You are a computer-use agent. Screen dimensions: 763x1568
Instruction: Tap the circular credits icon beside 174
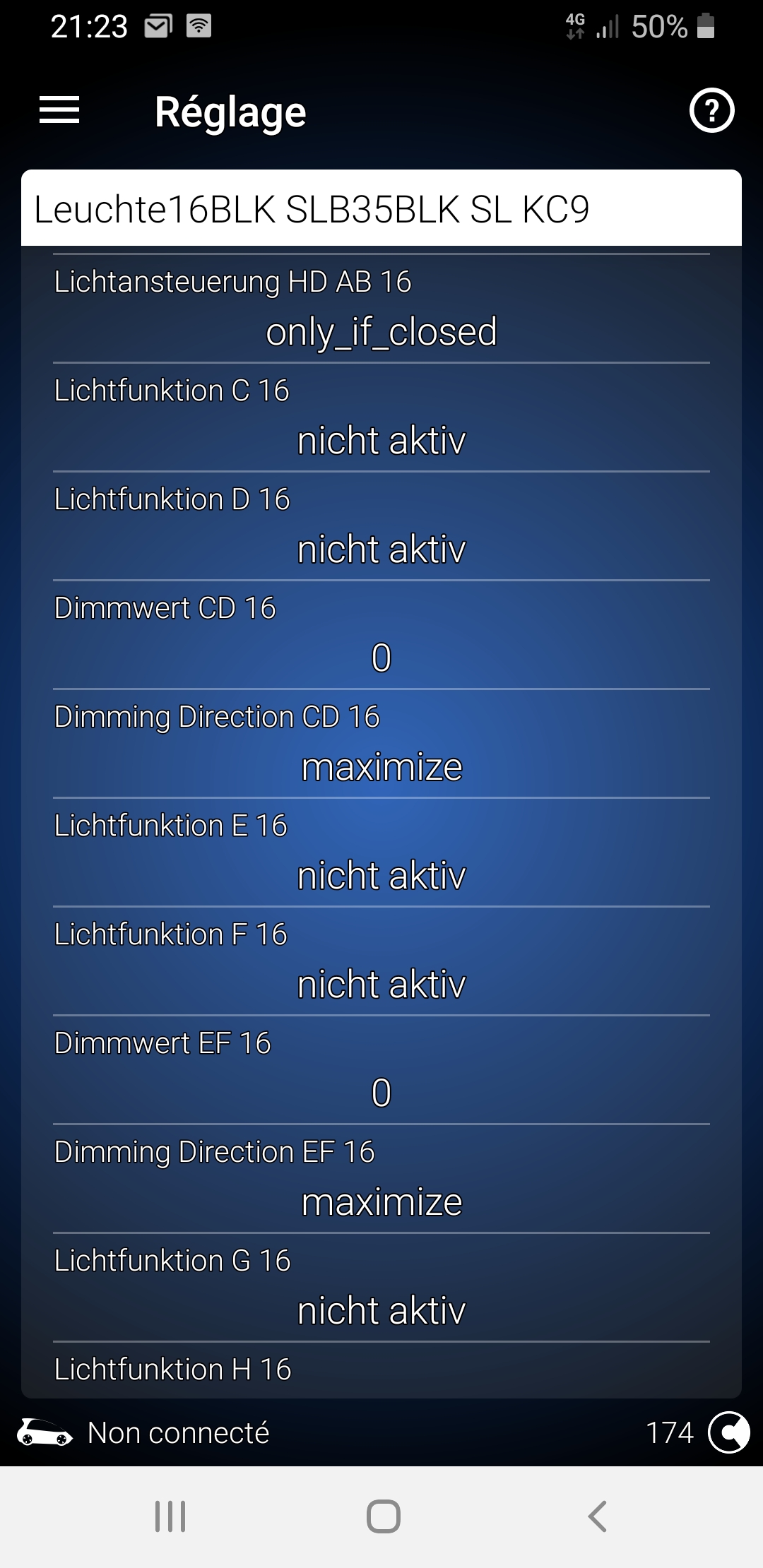point(728,1432)
